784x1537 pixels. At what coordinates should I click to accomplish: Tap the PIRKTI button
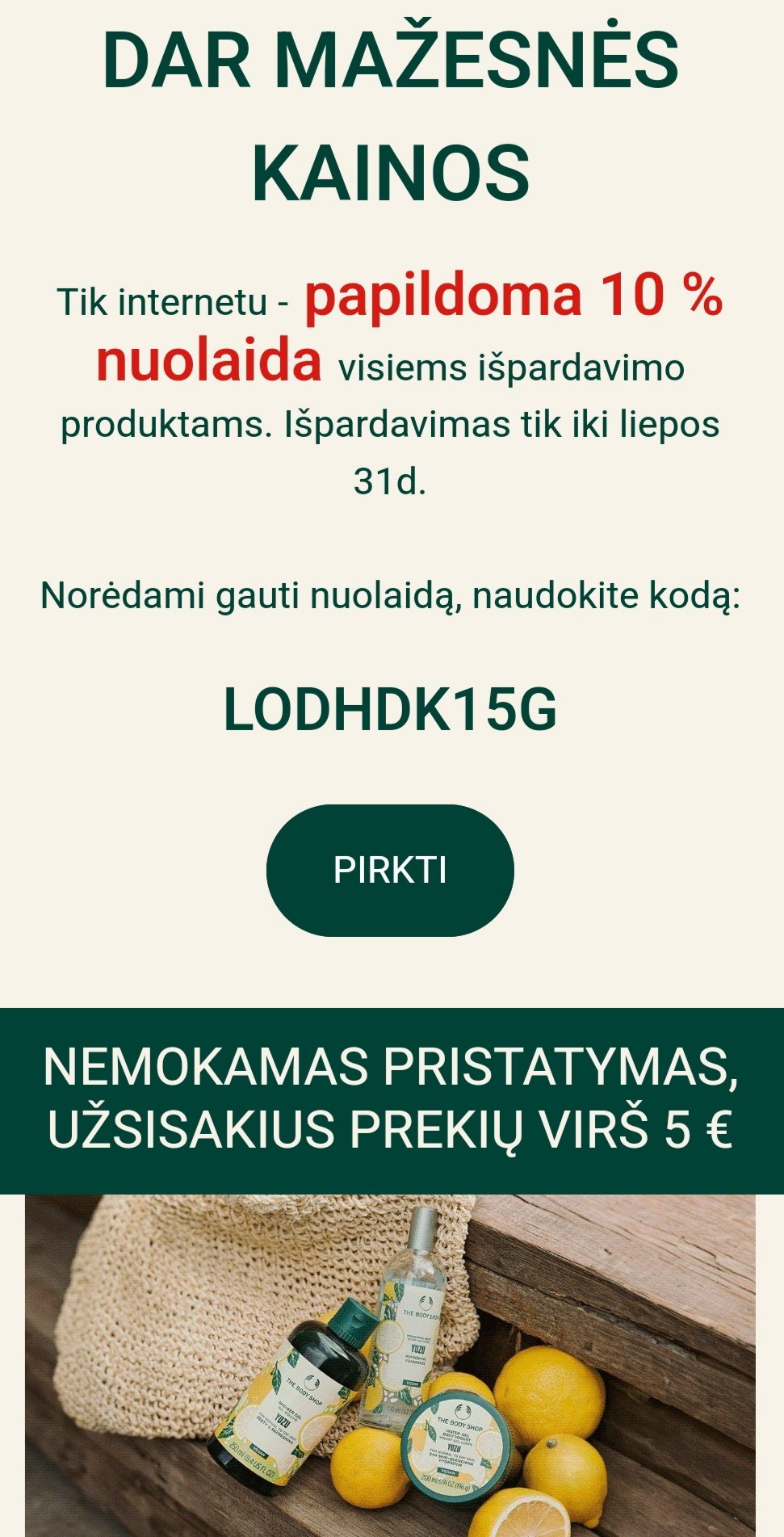point(390,870)
